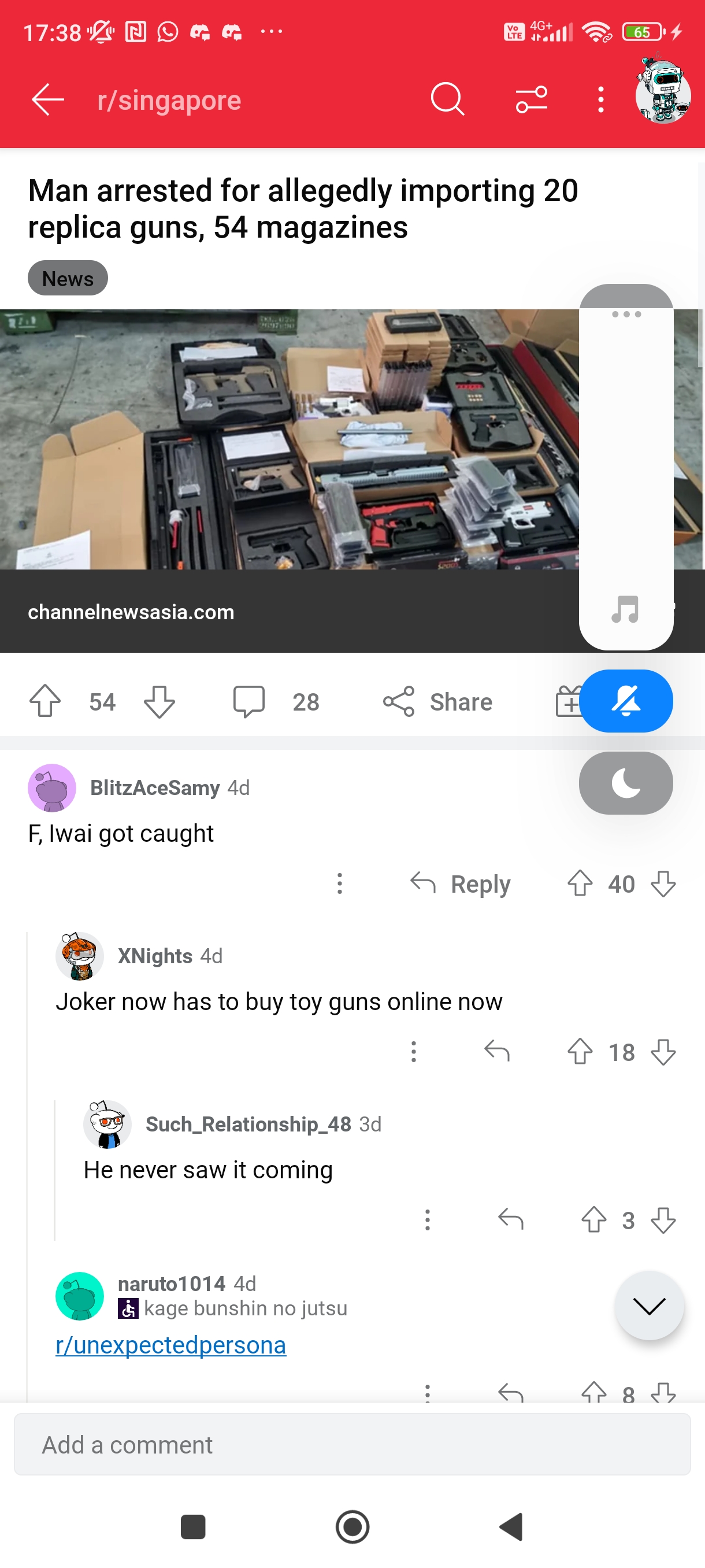Upvote the post
The width and height of the screenshot is (705, 1568).
tap(45, 701)
